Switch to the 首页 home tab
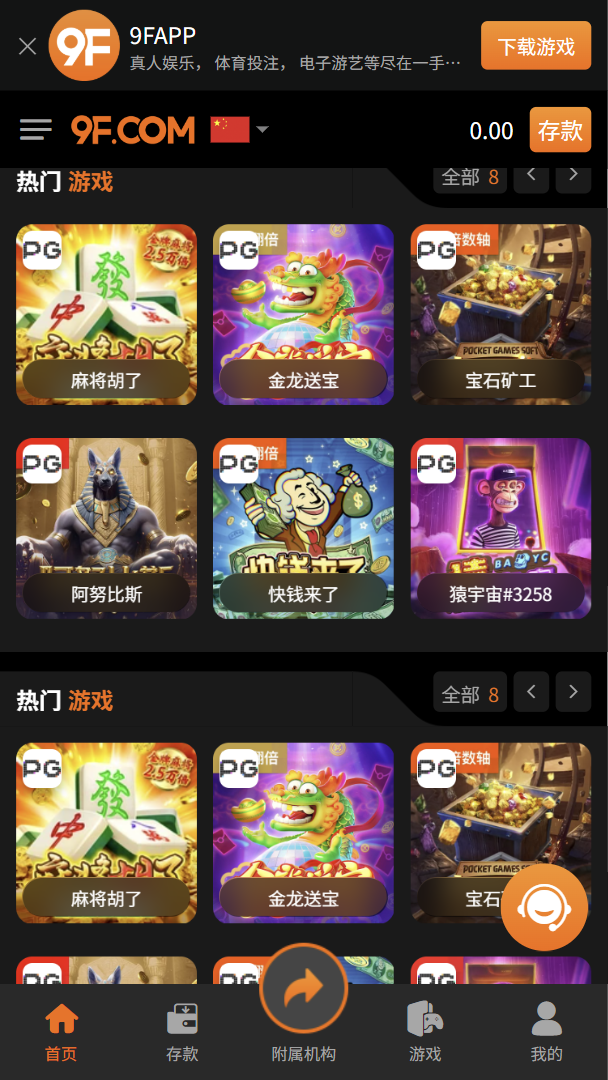 tap(61, 1032)
